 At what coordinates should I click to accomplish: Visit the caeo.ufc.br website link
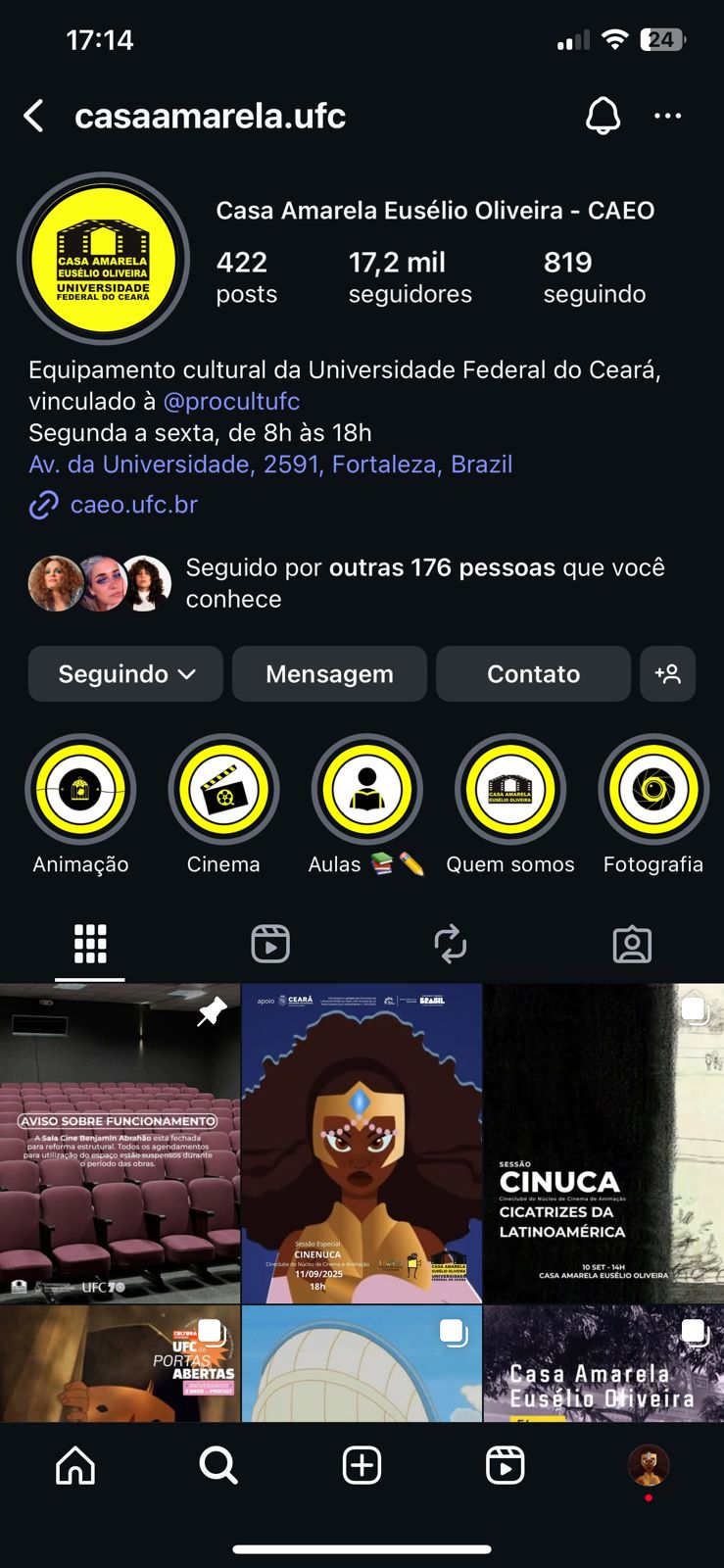pos(133,505)
